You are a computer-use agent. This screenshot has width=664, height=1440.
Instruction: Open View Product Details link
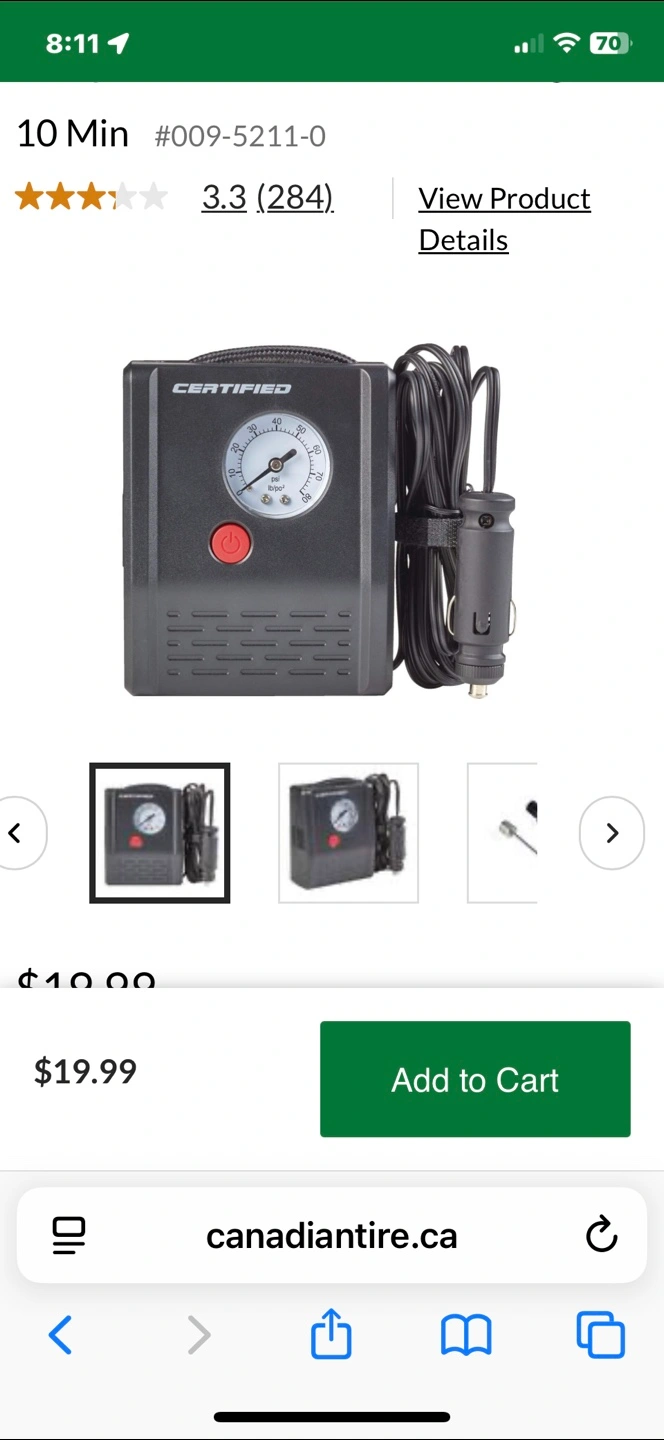click(504, 219)
